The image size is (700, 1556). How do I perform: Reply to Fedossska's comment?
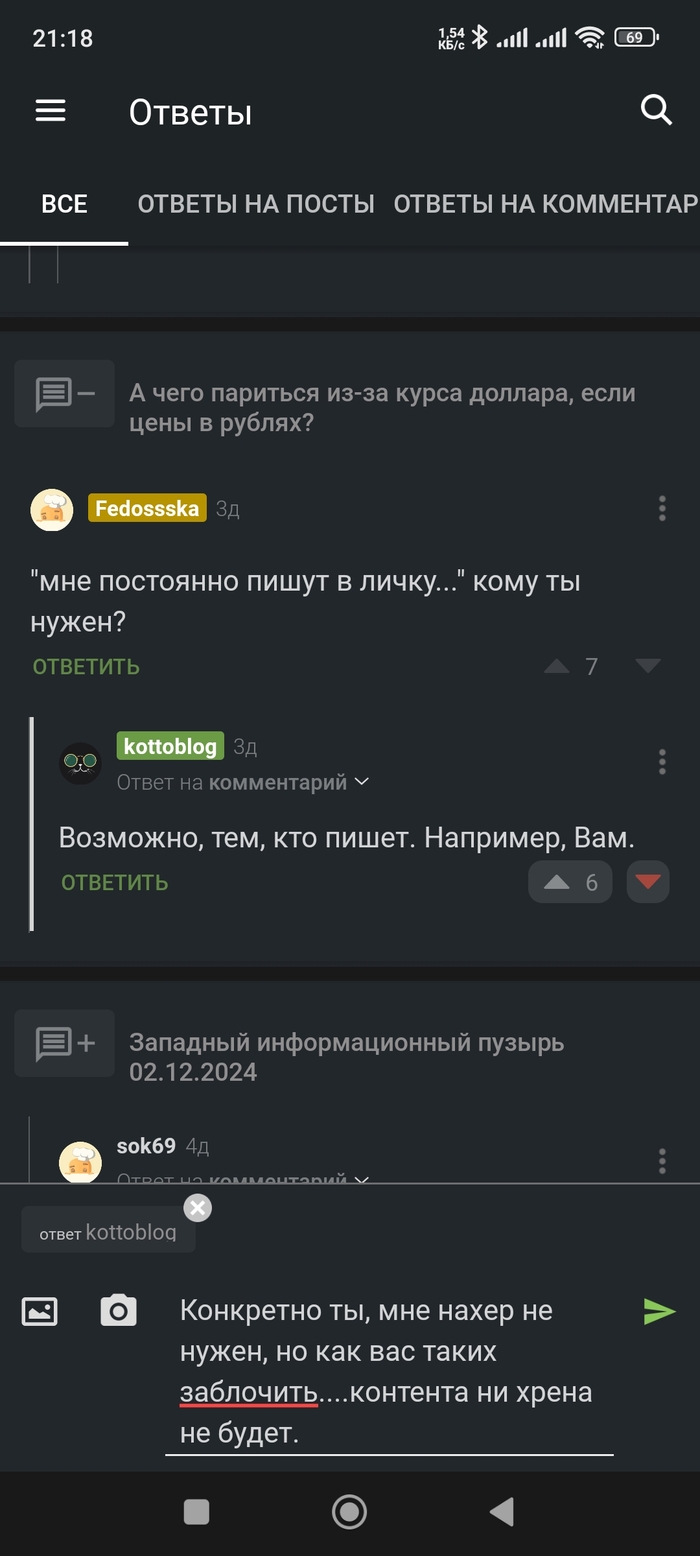click(86, 667)
